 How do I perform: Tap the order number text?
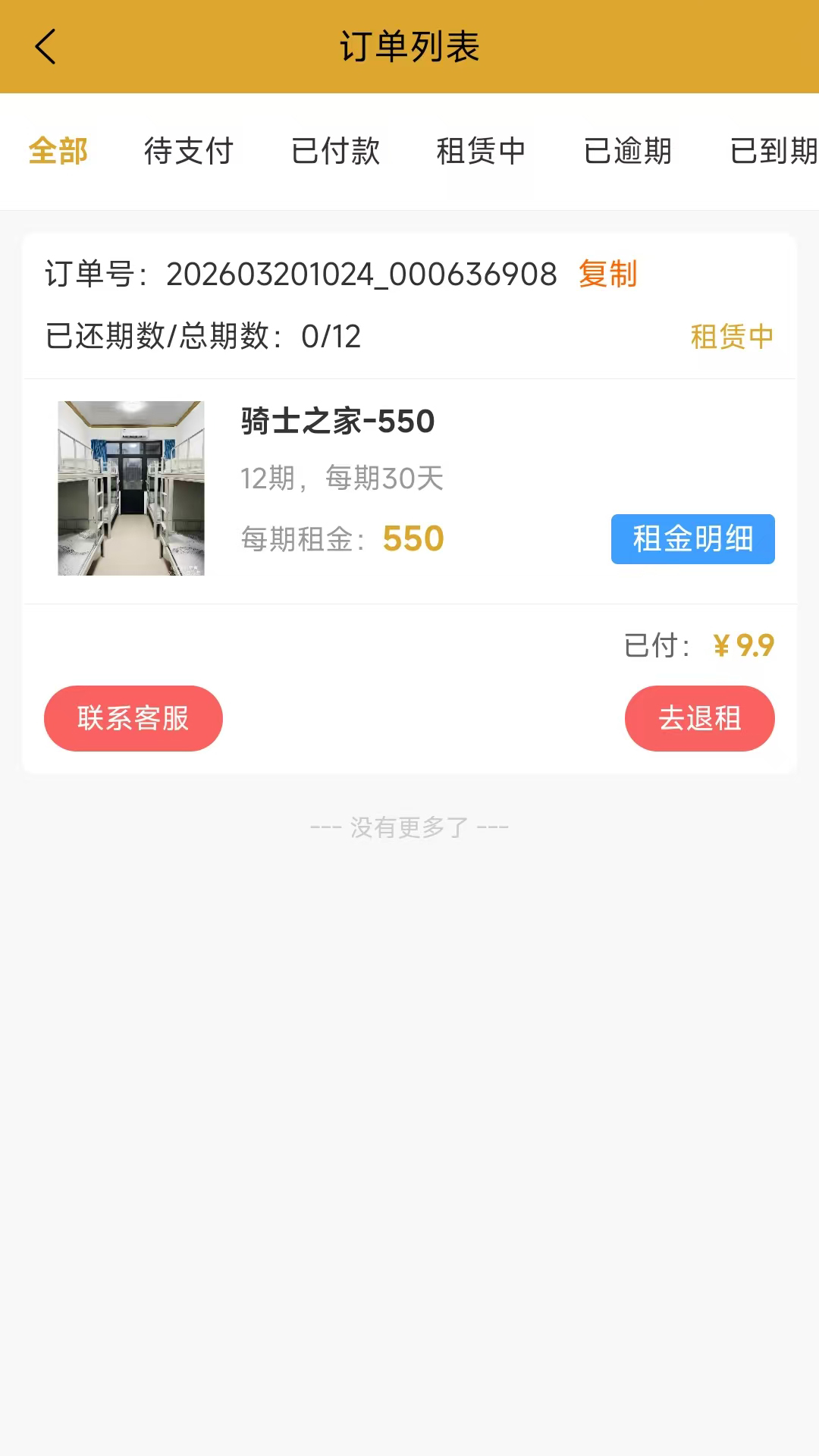[360, 276]
